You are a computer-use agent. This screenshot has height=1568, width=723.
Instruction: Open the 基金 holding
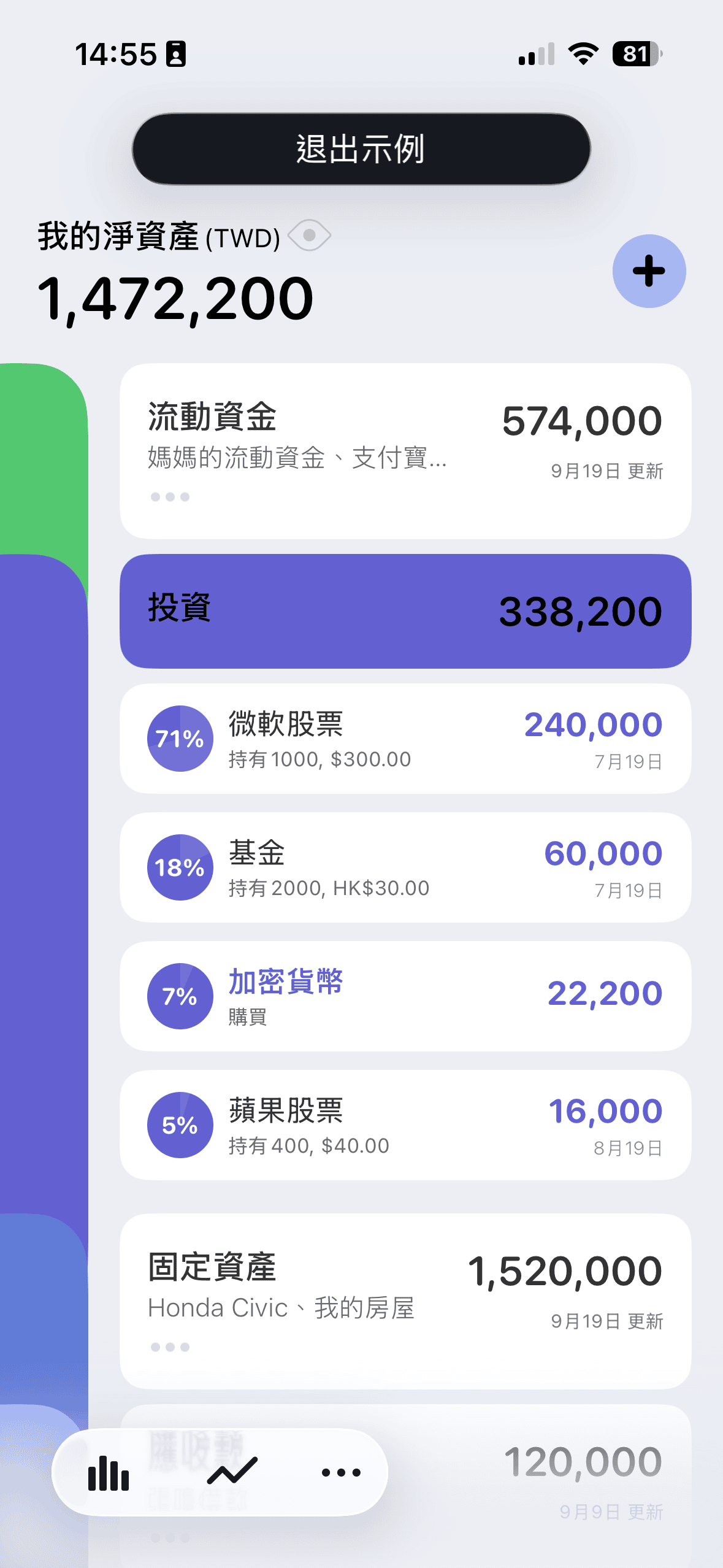tap(405, 867)
